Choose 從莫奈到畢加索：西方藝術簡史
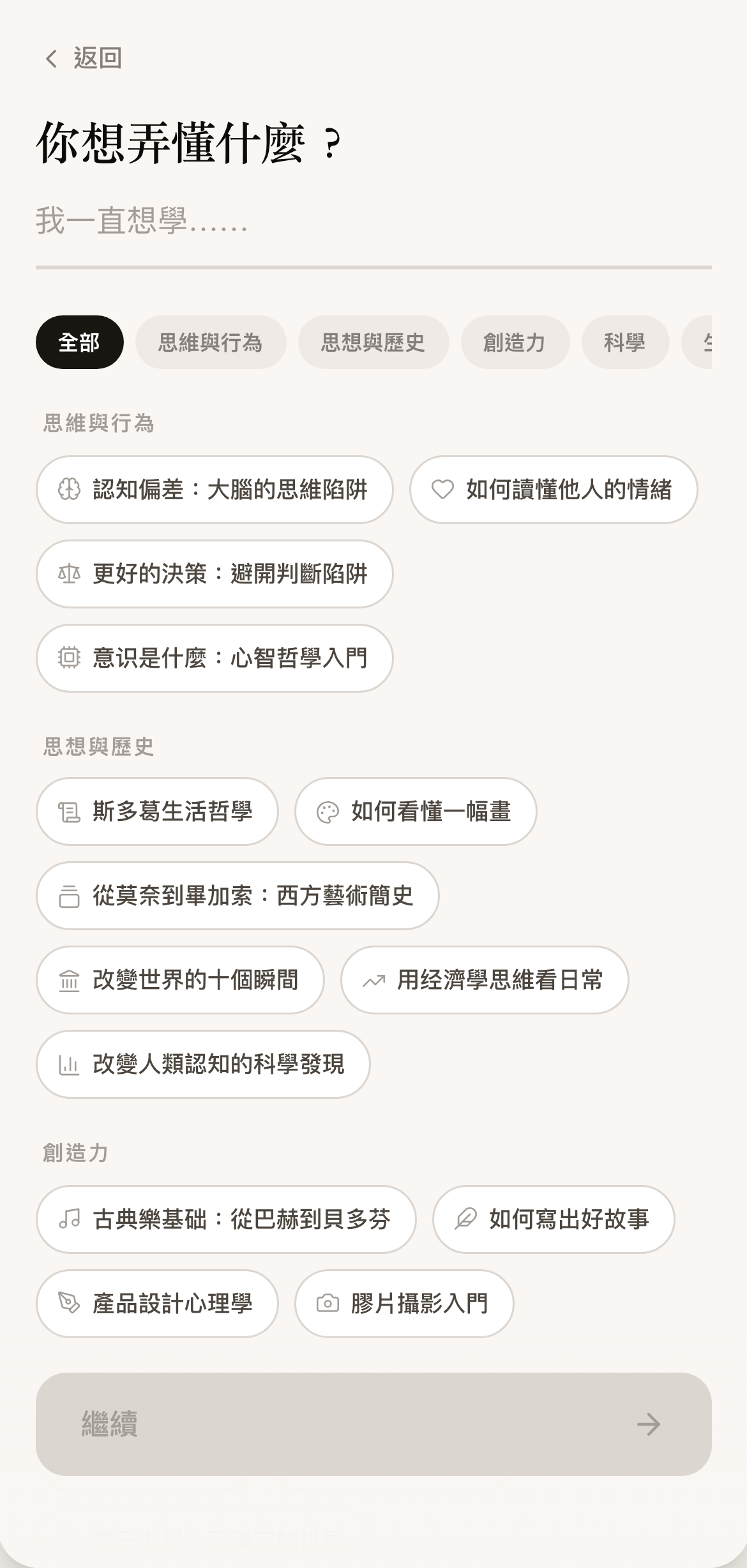This screenshot has height=1568, width=747. [238, 896]
